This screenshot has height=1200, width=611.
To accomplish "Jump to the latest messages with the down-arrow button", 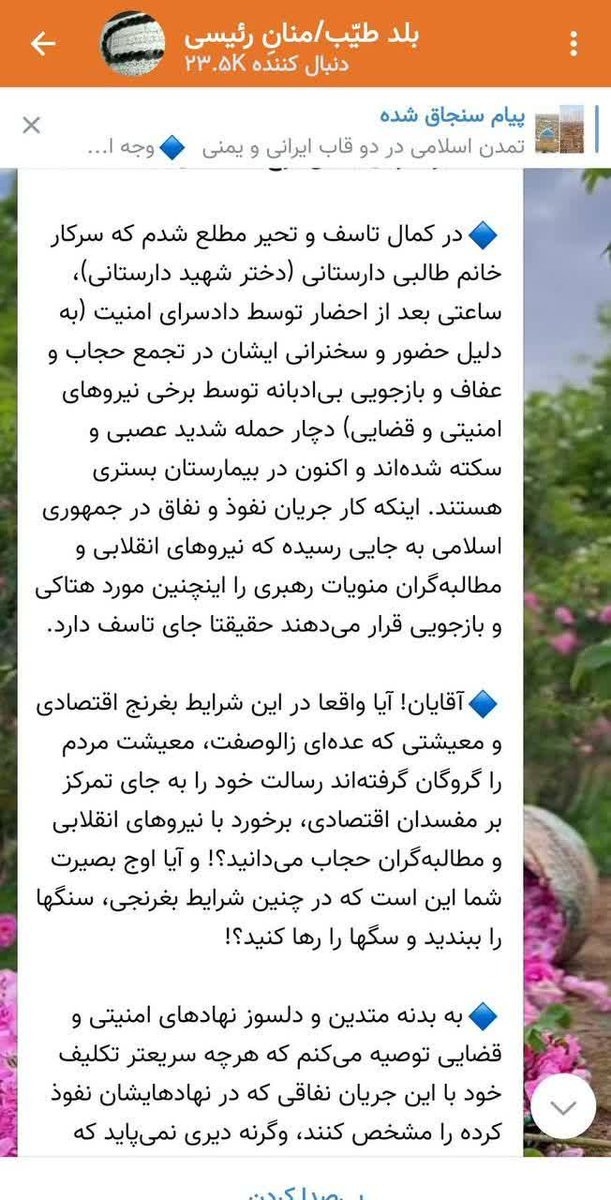I will pyautogui.click(x=564, y=1105).
